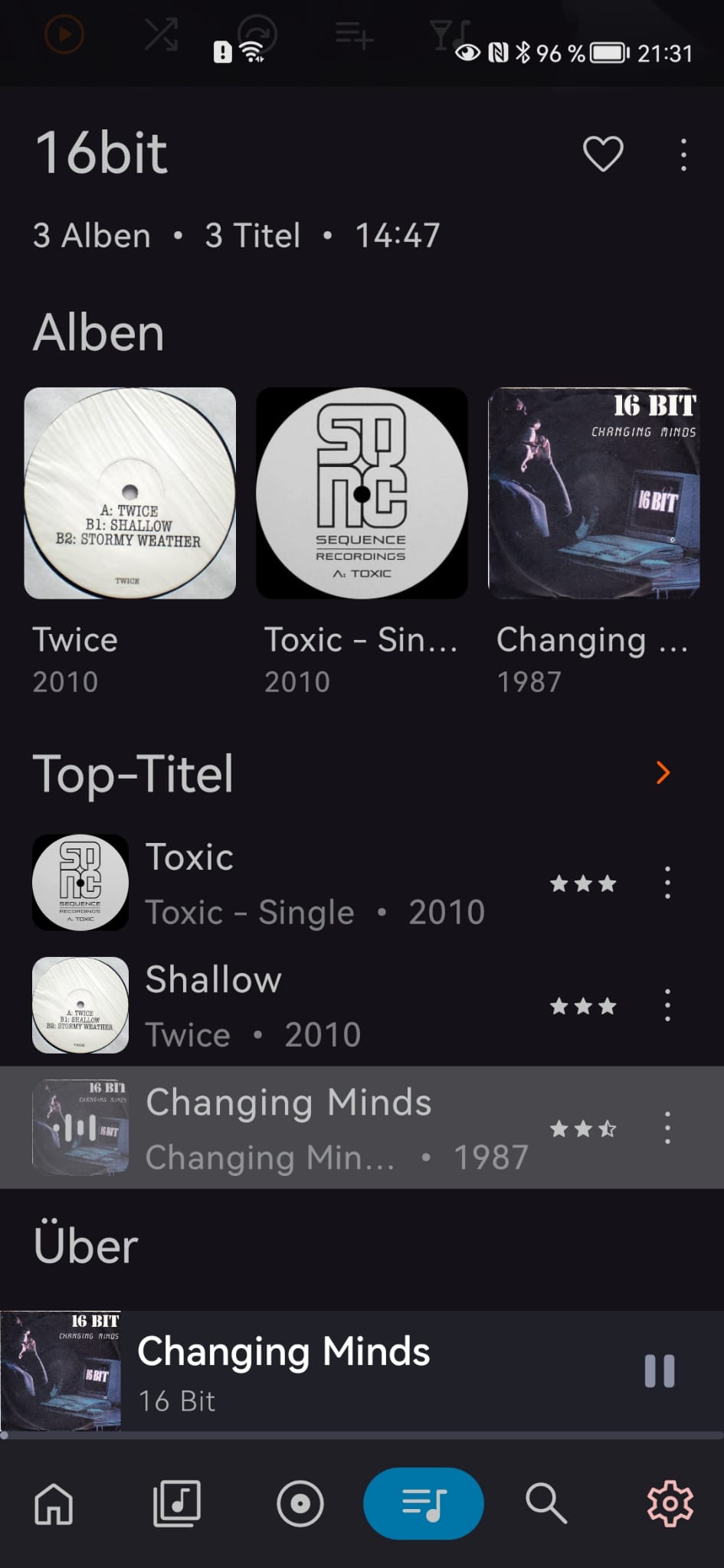724x1568 pixels.
Task: Pause playback of Changing Minds
Action: 659,1371
